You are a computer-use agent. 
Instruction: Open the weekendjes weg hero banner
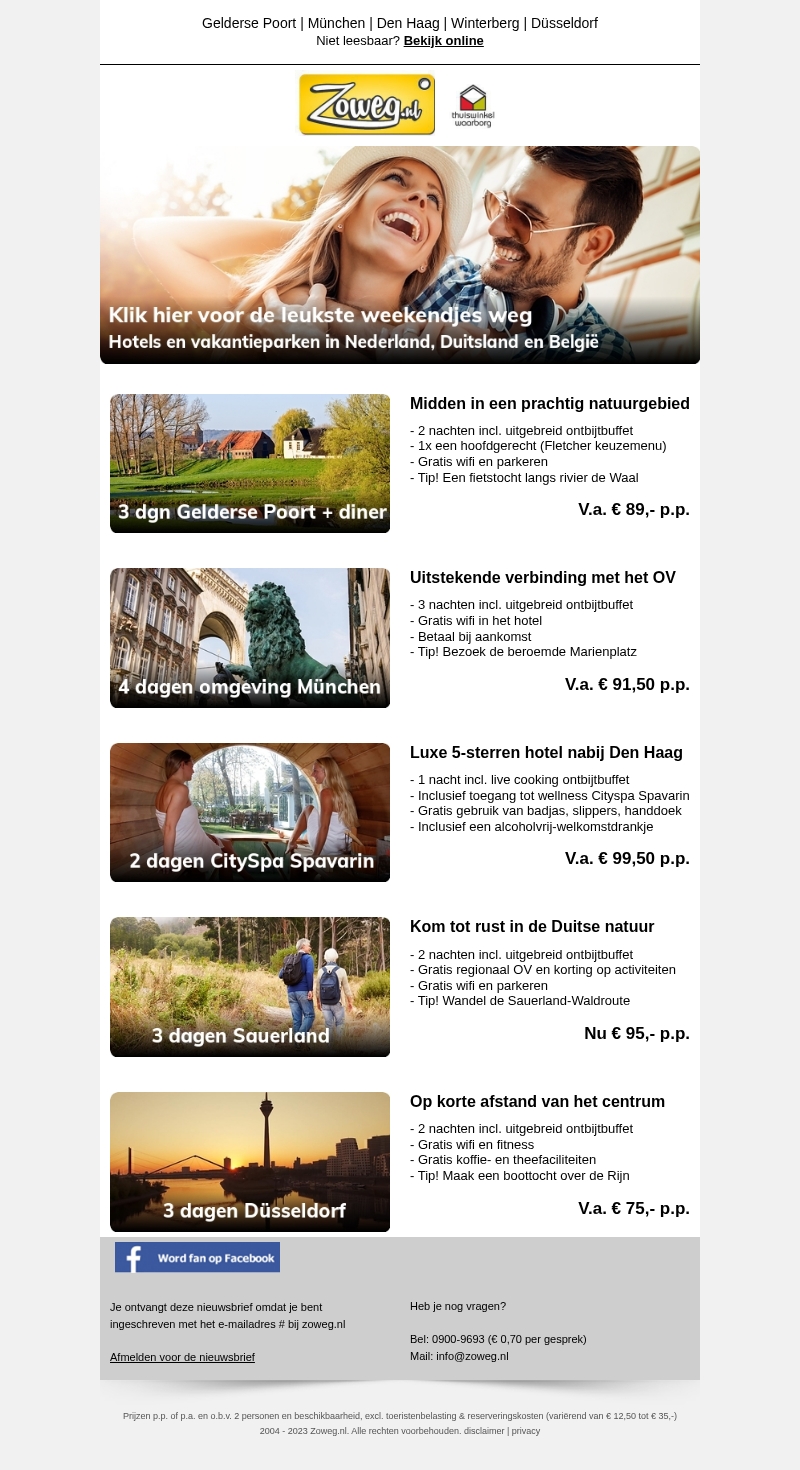coord(400,255)
